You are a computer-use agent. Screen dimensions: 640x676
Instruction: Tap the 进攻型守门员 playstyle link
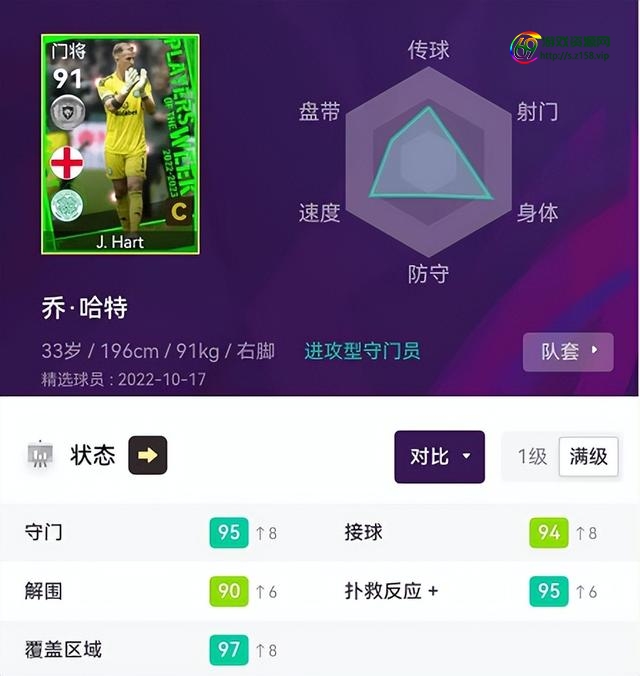point(362,351)
